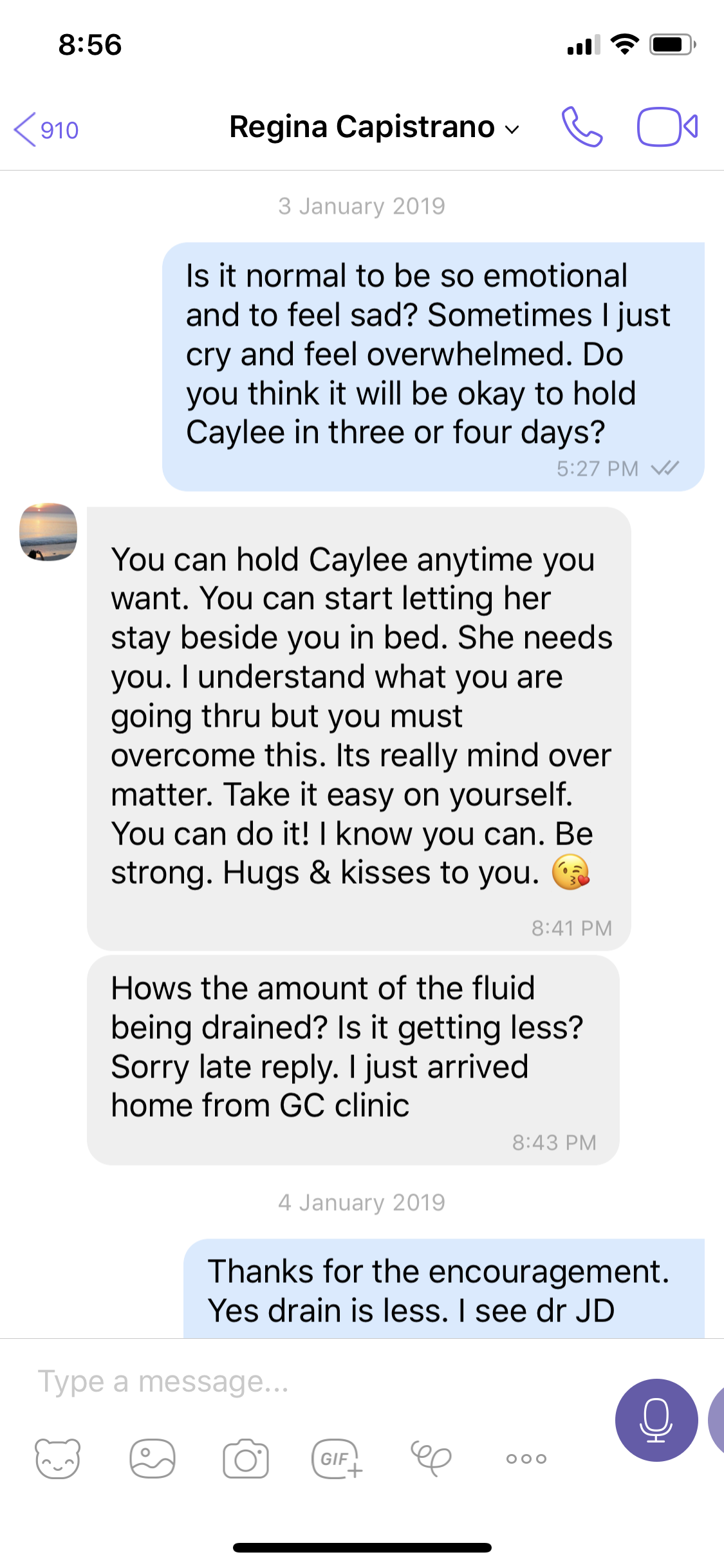The width and height of the screenshot is (724, 1568).
Task: Open more attachment options
Action: click(526, 1459)
